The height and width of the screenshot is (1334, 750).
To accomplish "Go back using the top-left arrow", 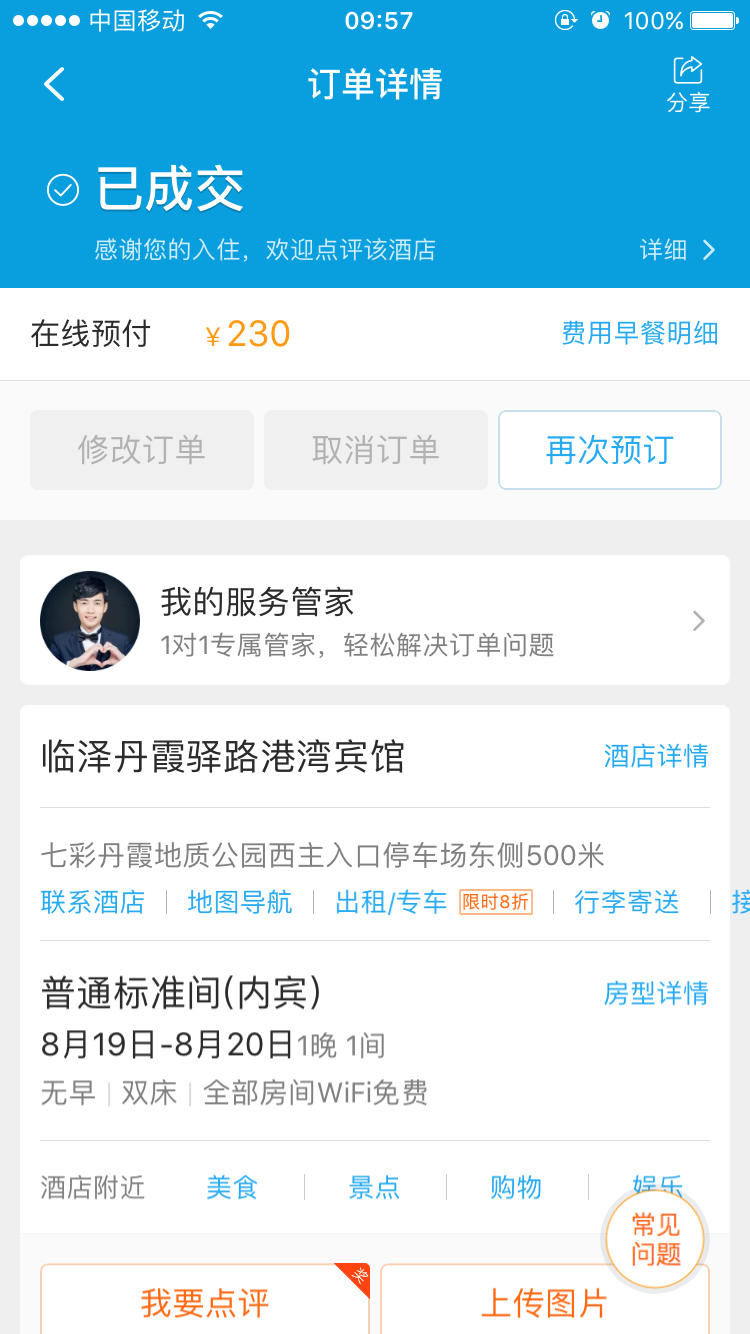I will point(55,85).
